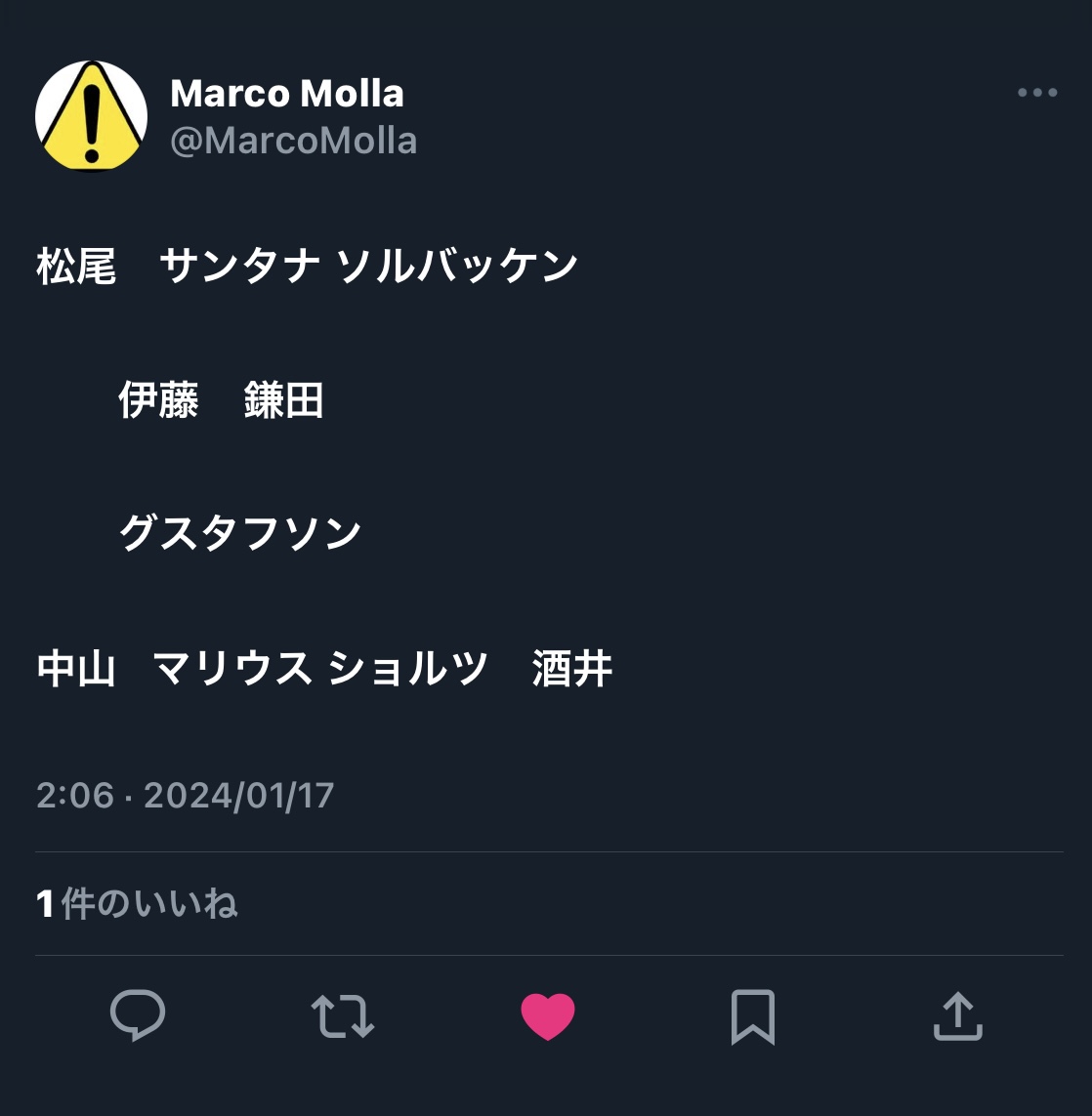Unlike the tweet with the pink heart
Screen dimensions: 1092x1116
pyautogui.click(x=548, y=1016)
